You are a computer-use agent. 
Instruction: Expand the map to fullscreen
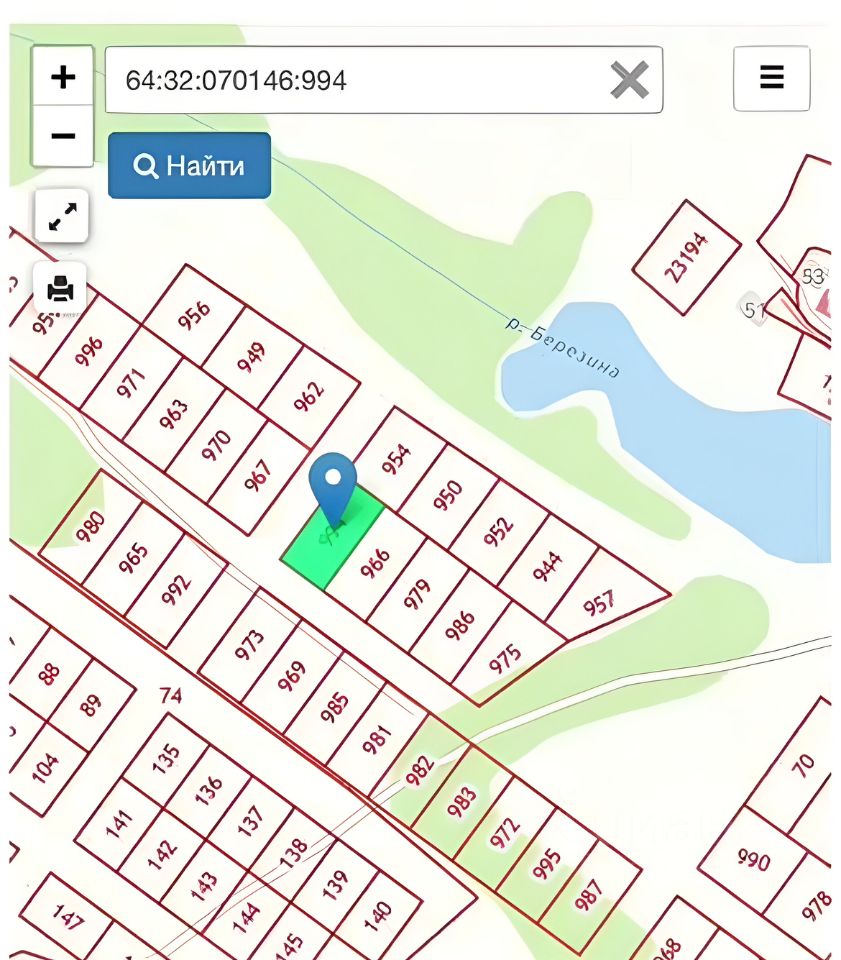click(x=62, y=217)
